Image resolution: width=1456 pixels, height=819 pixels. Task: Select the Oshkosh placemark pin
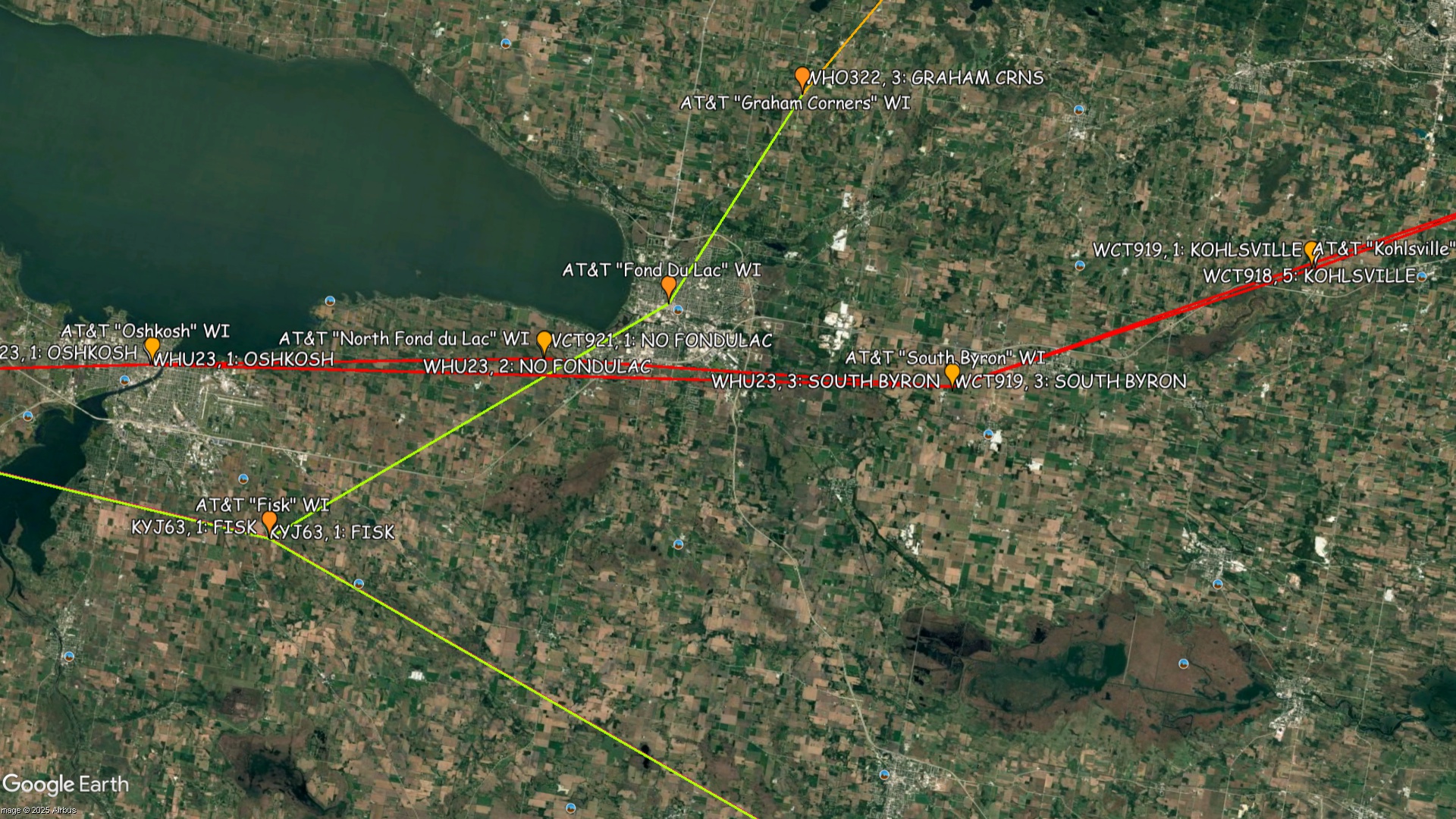click(x=152, y=347)
